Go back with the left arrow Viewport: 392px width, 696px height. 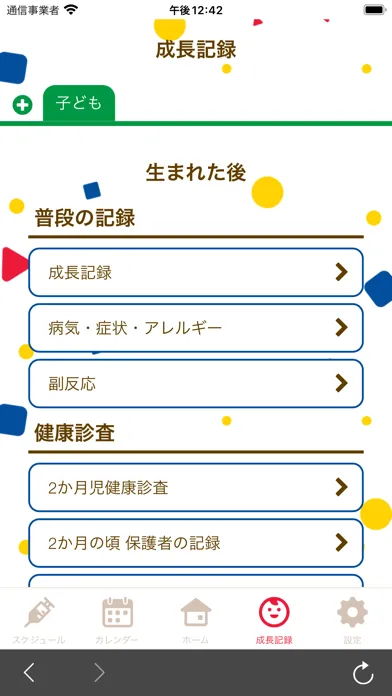[x=29, y=673]
